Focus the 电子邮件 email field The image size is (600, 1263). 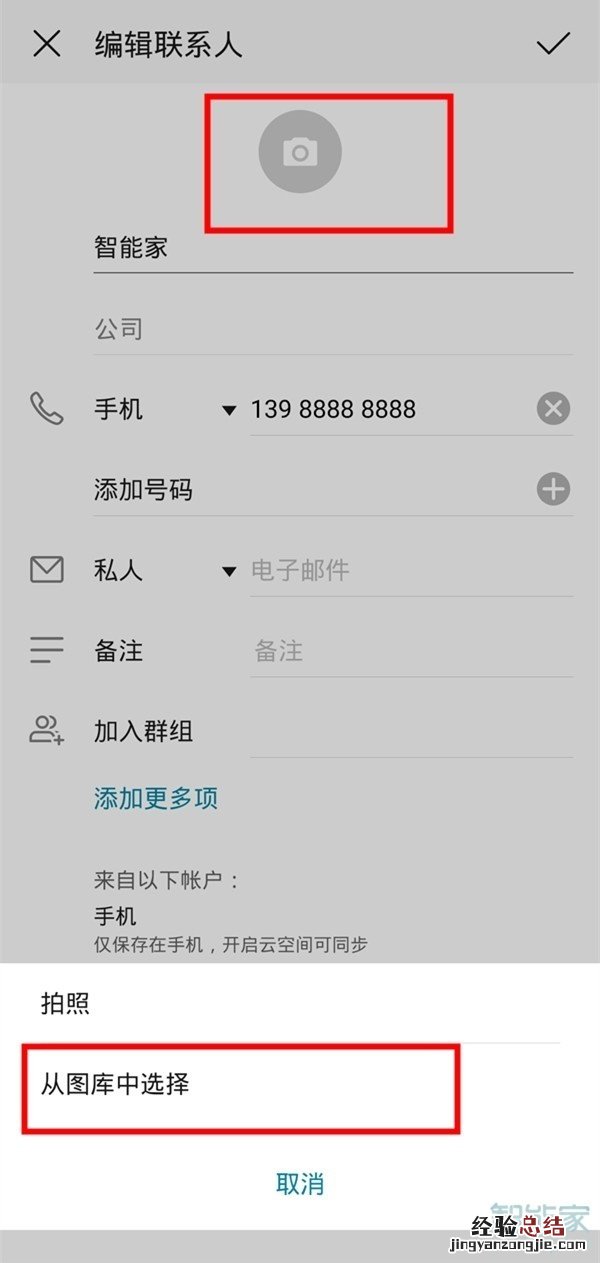pos(400,571)
